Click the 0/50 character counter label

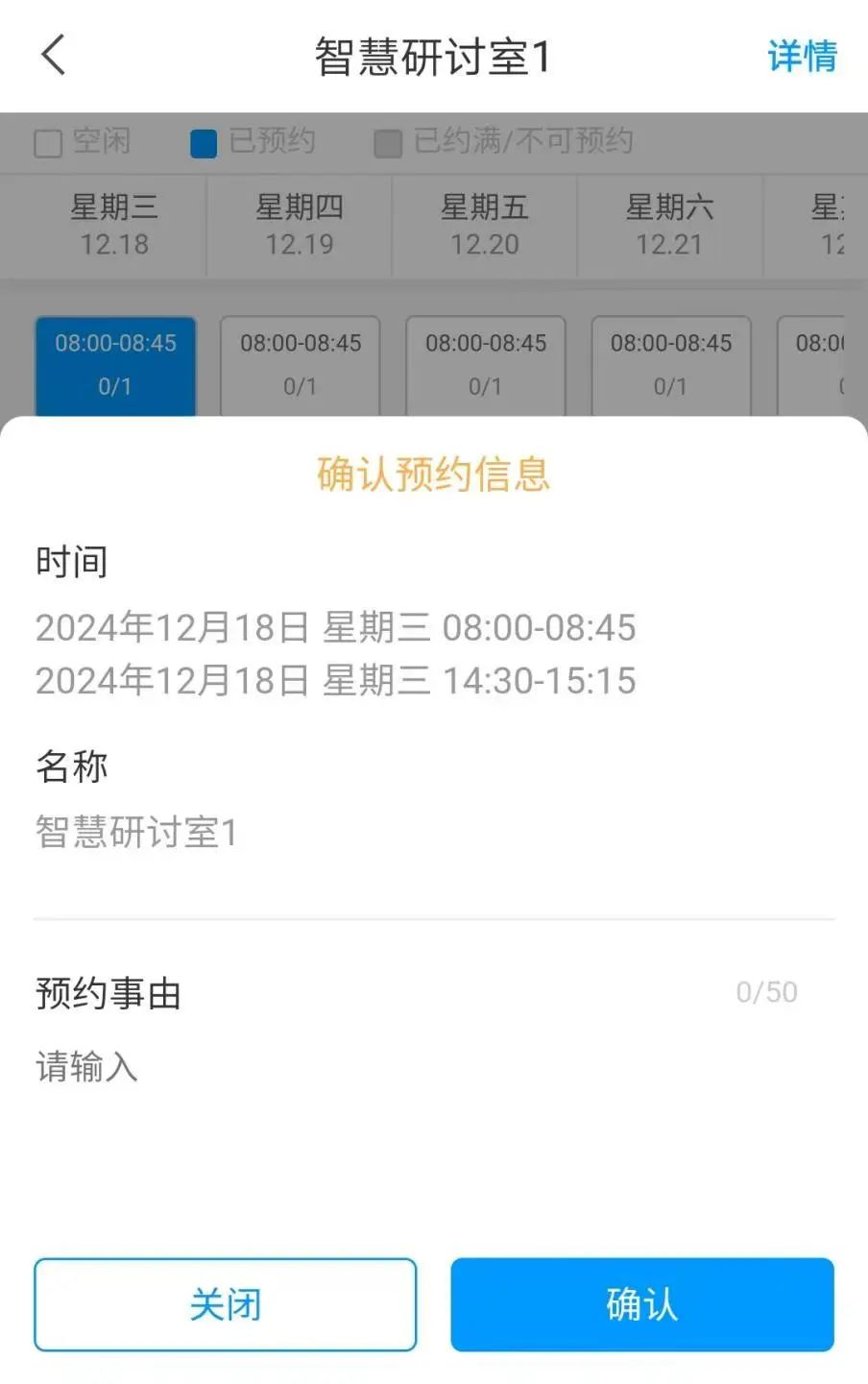coord(765,992)
